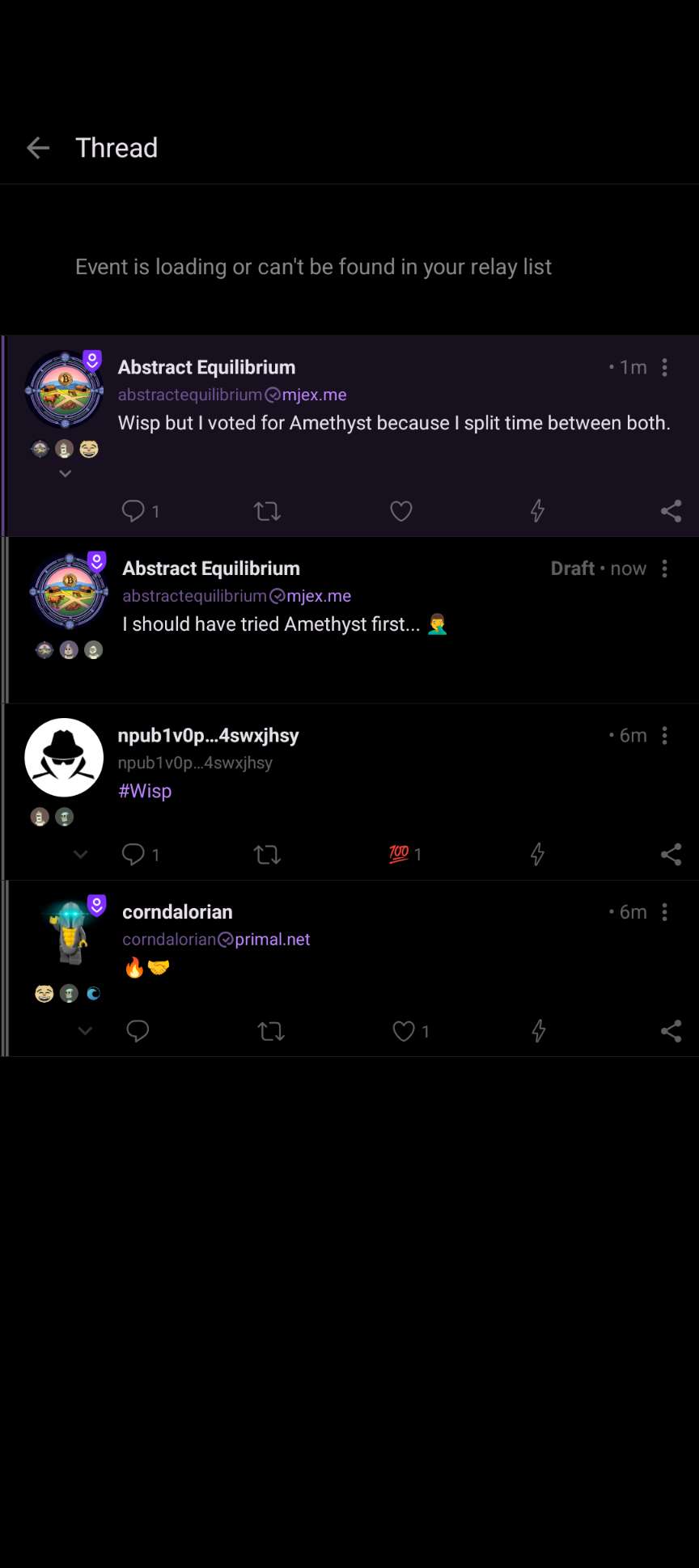Tap the 100 reaction on the #Wisp post

[x=400, y=855]
